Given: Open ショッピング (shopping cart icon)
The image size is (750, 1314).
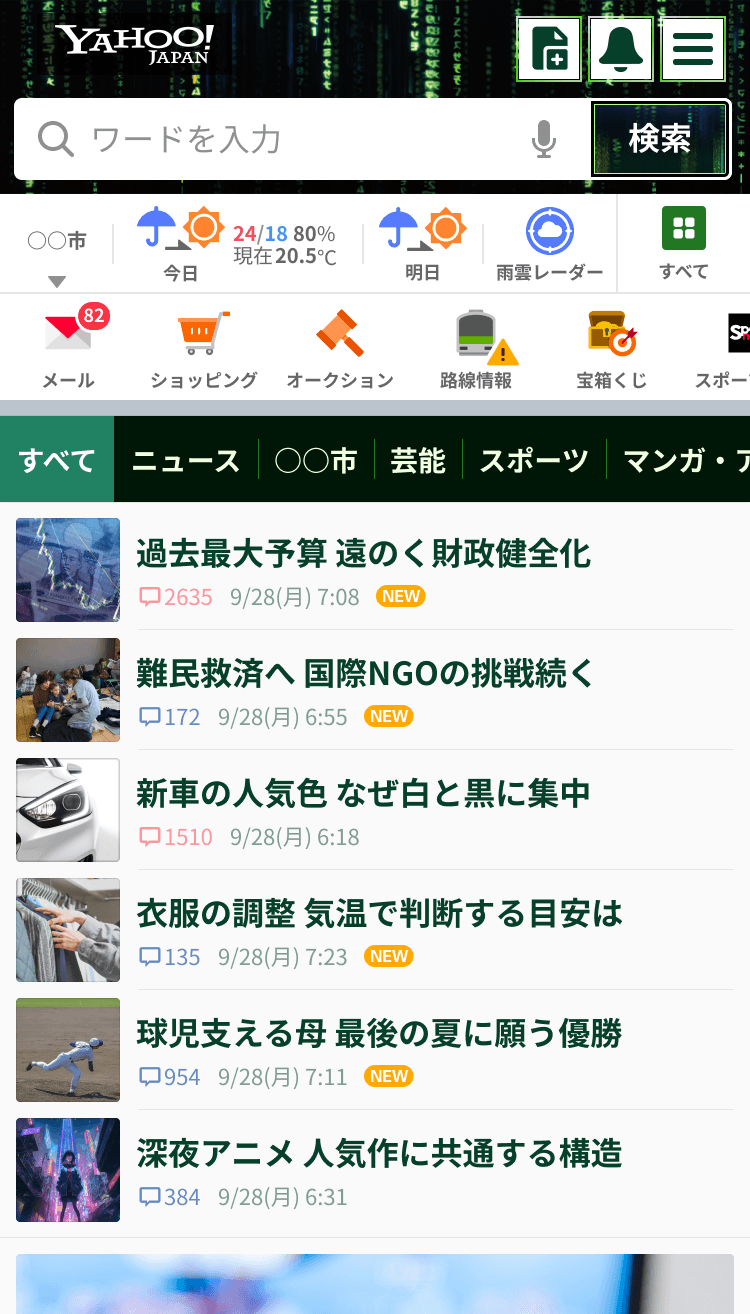Looking at the screenshot, I should click(203, 347).
